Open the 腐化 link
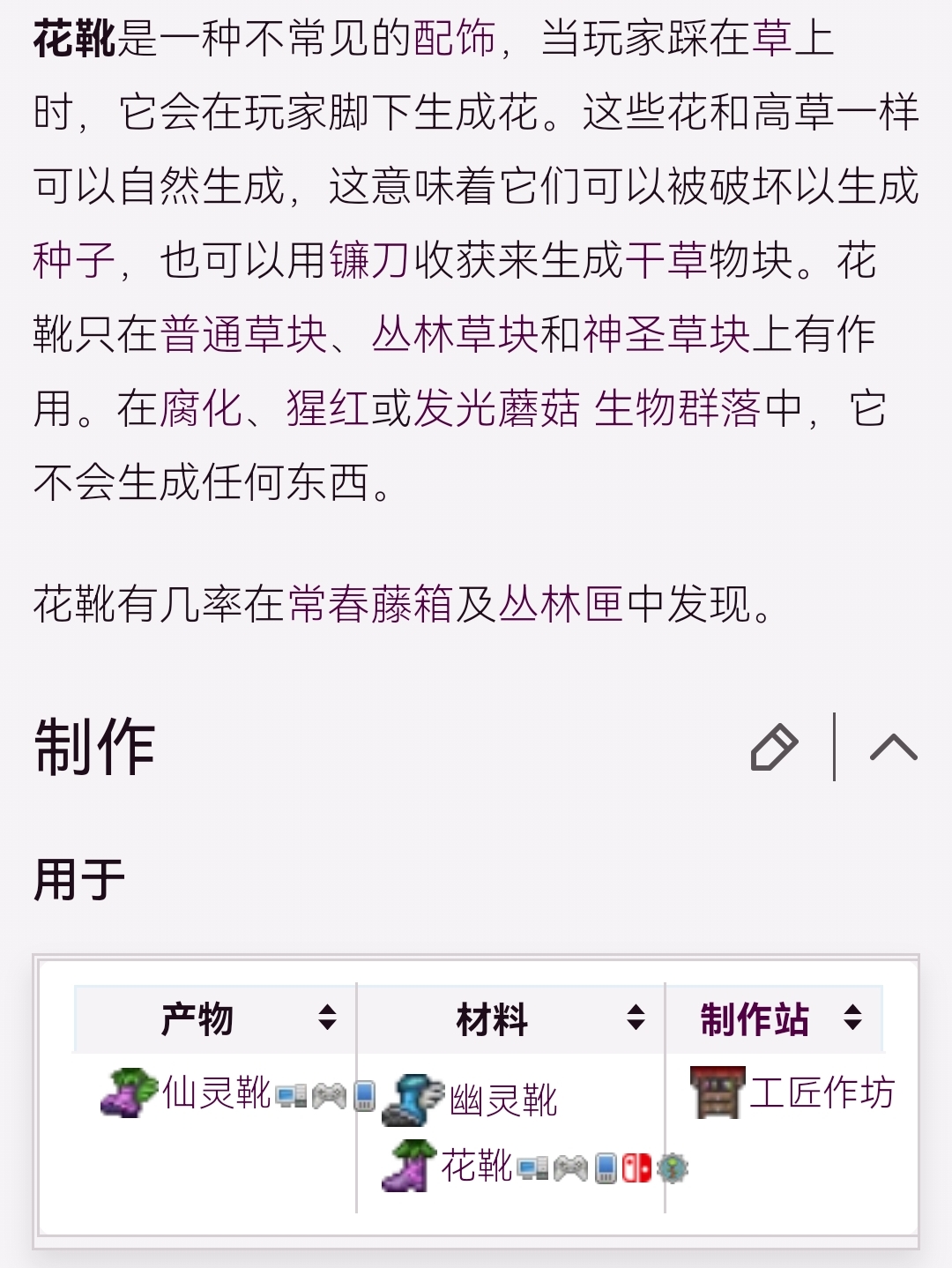 (201, 409)
